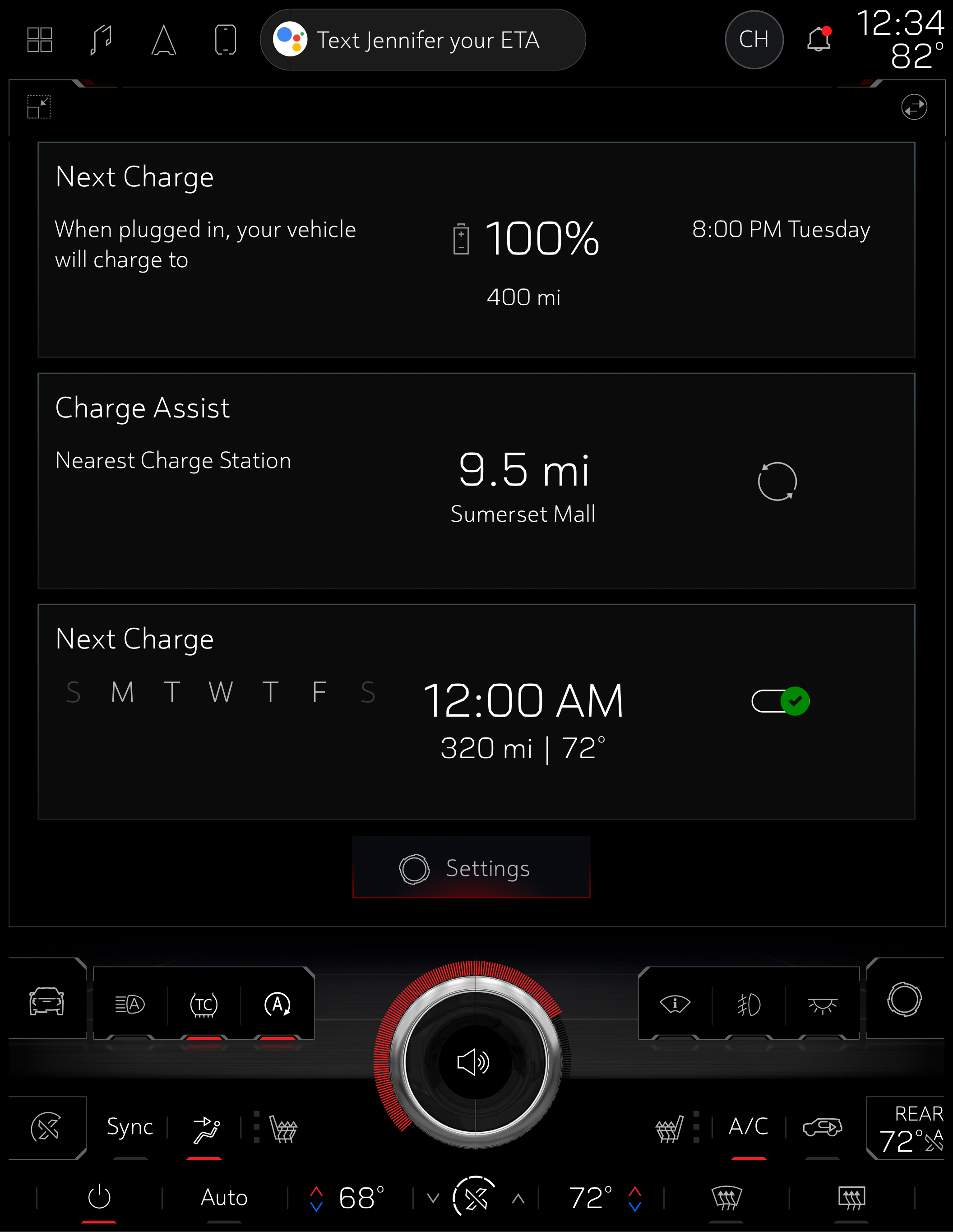The image size is (953, 1232).
Task: Open the phone icon
Action: [226, 40]
